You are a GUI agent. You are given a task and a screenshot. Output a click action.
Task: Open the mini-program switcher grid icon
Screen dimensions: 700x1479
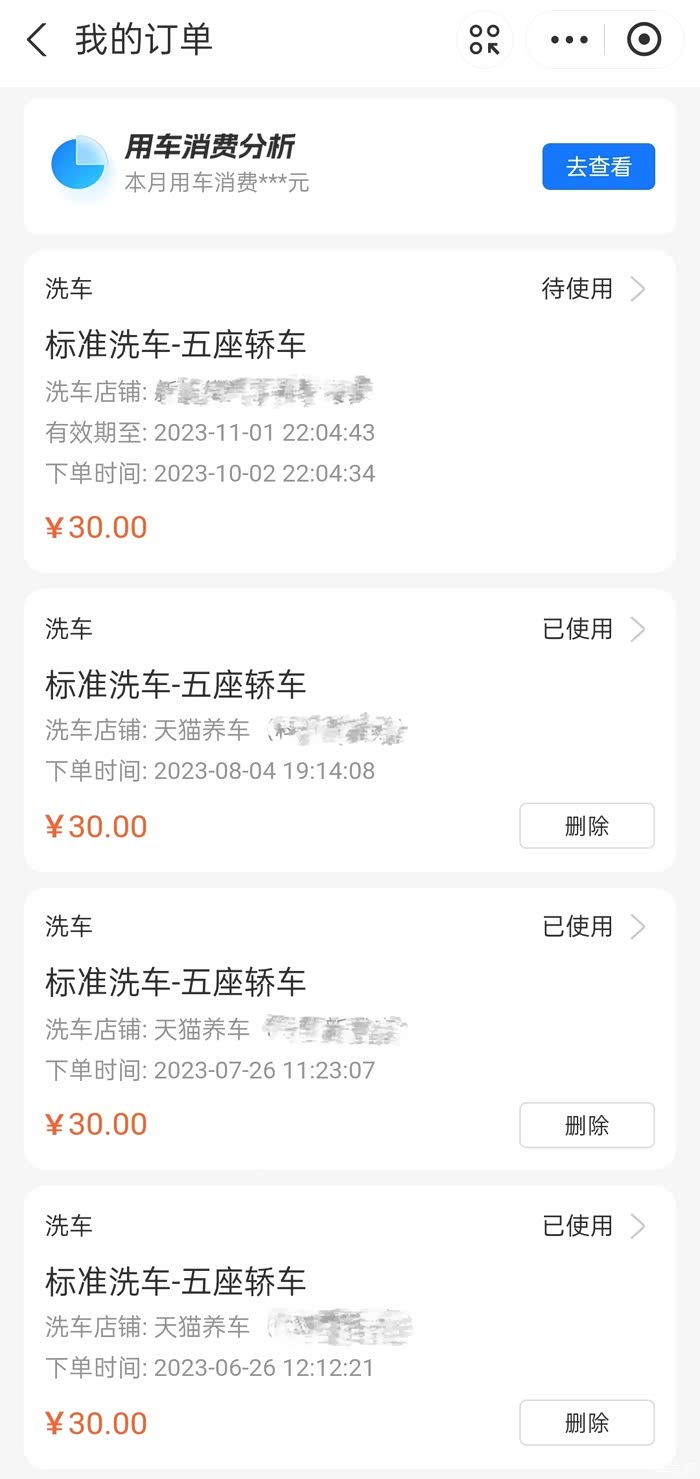(x=485, y=41)
